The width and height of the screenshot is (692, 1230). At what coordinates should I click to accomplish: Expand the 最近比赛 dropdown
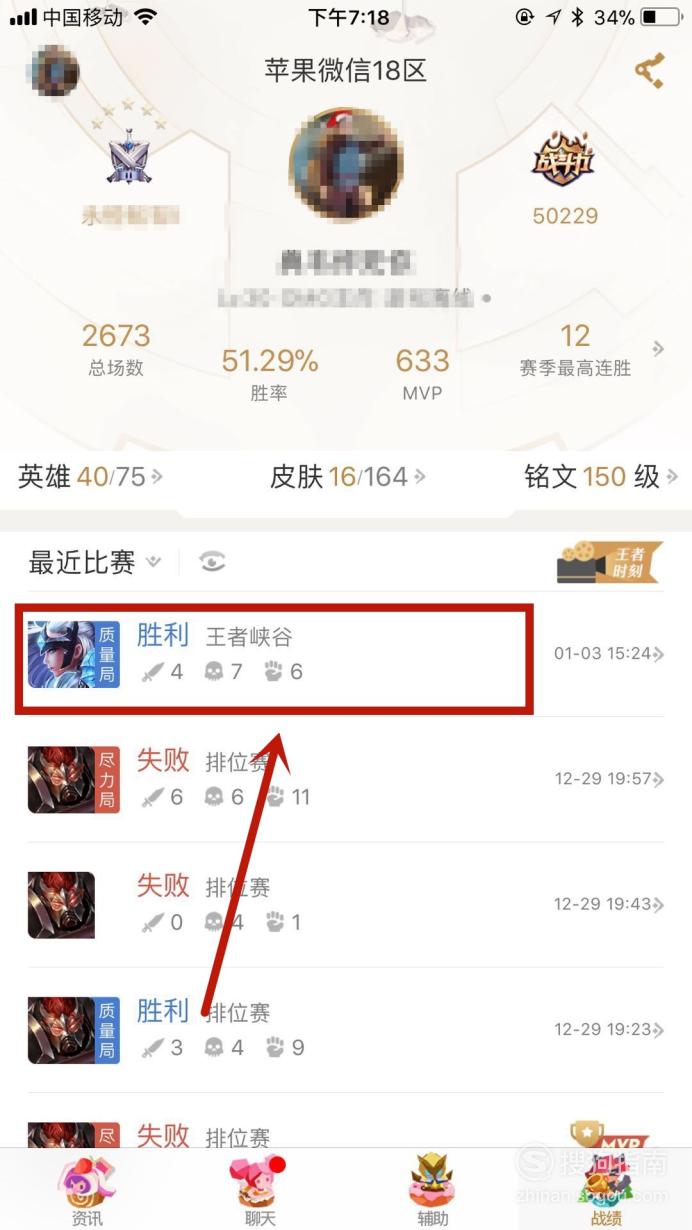(94, 562)
